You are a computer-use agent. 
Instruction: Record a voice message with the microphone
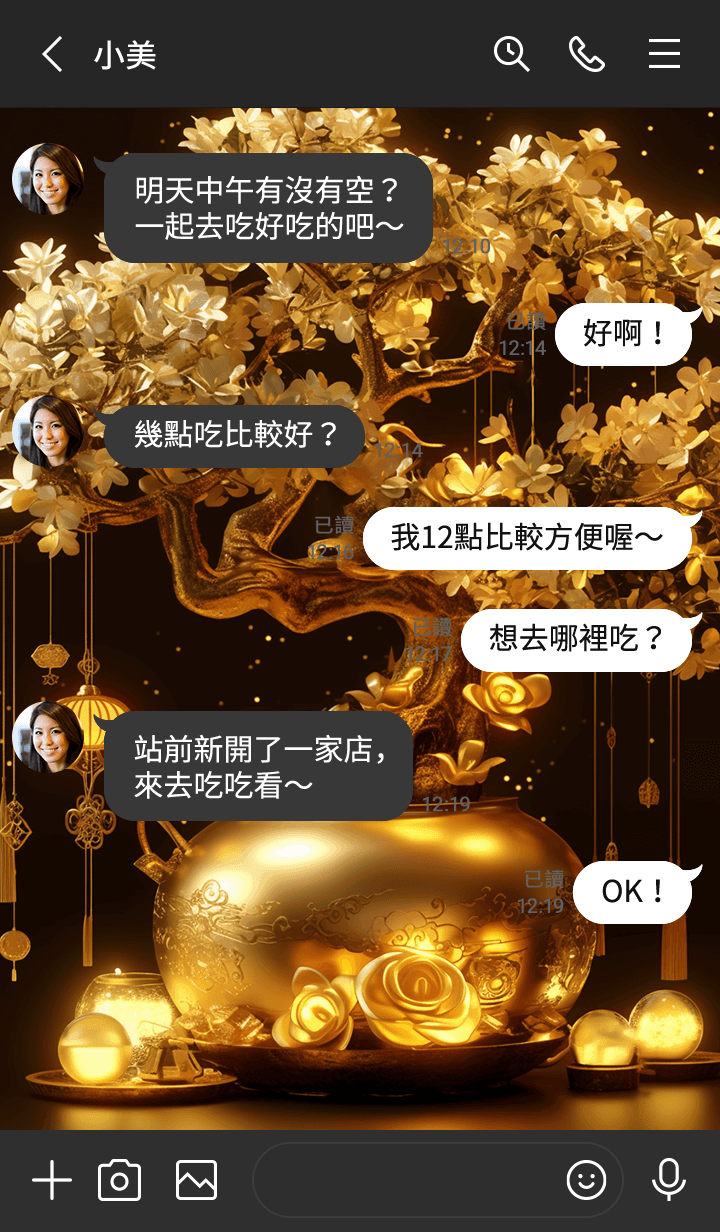point(668,1181)
